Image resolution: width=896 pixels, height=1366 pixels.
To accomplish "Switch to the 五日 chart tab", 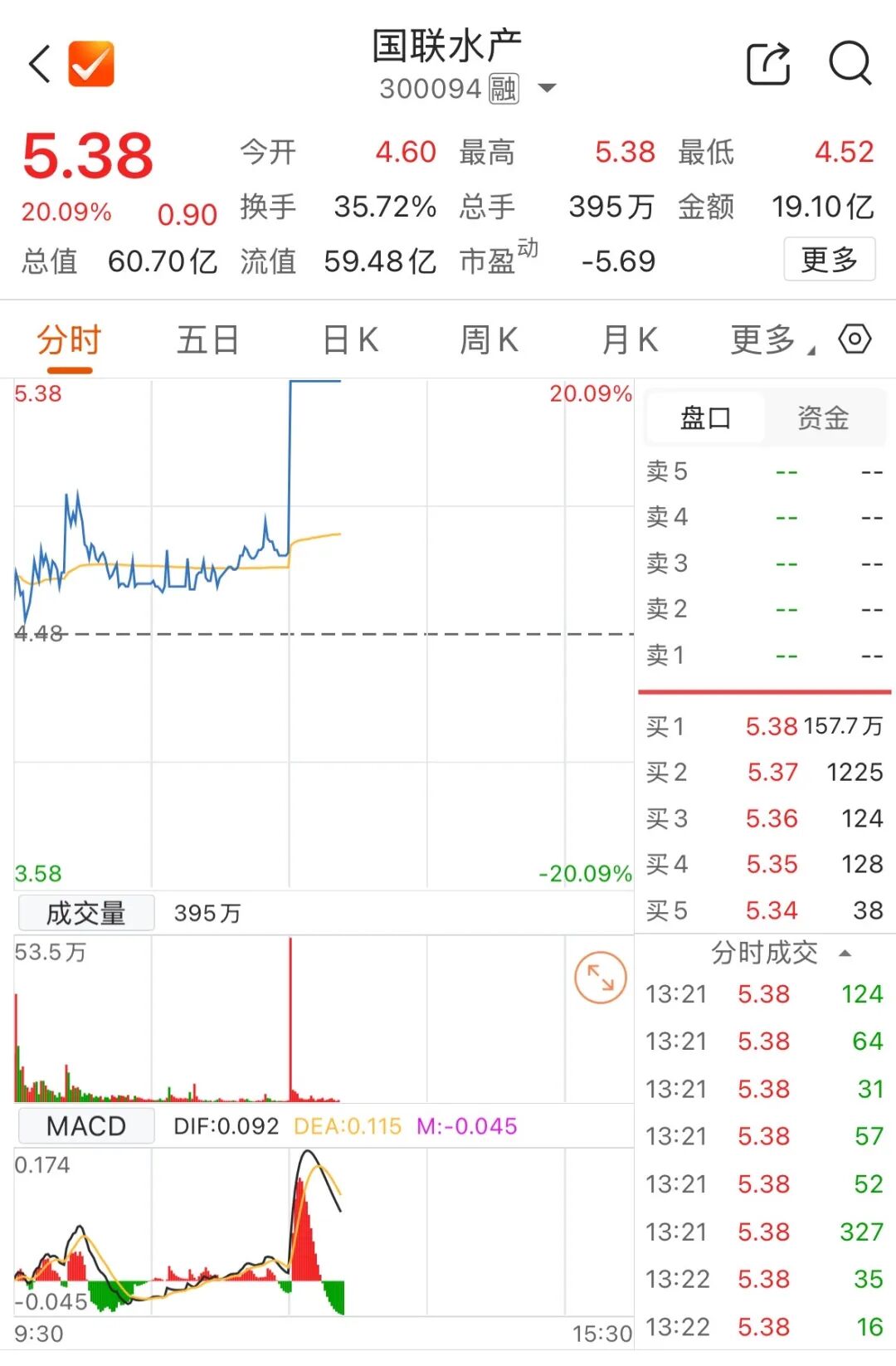I will [207, 340].
